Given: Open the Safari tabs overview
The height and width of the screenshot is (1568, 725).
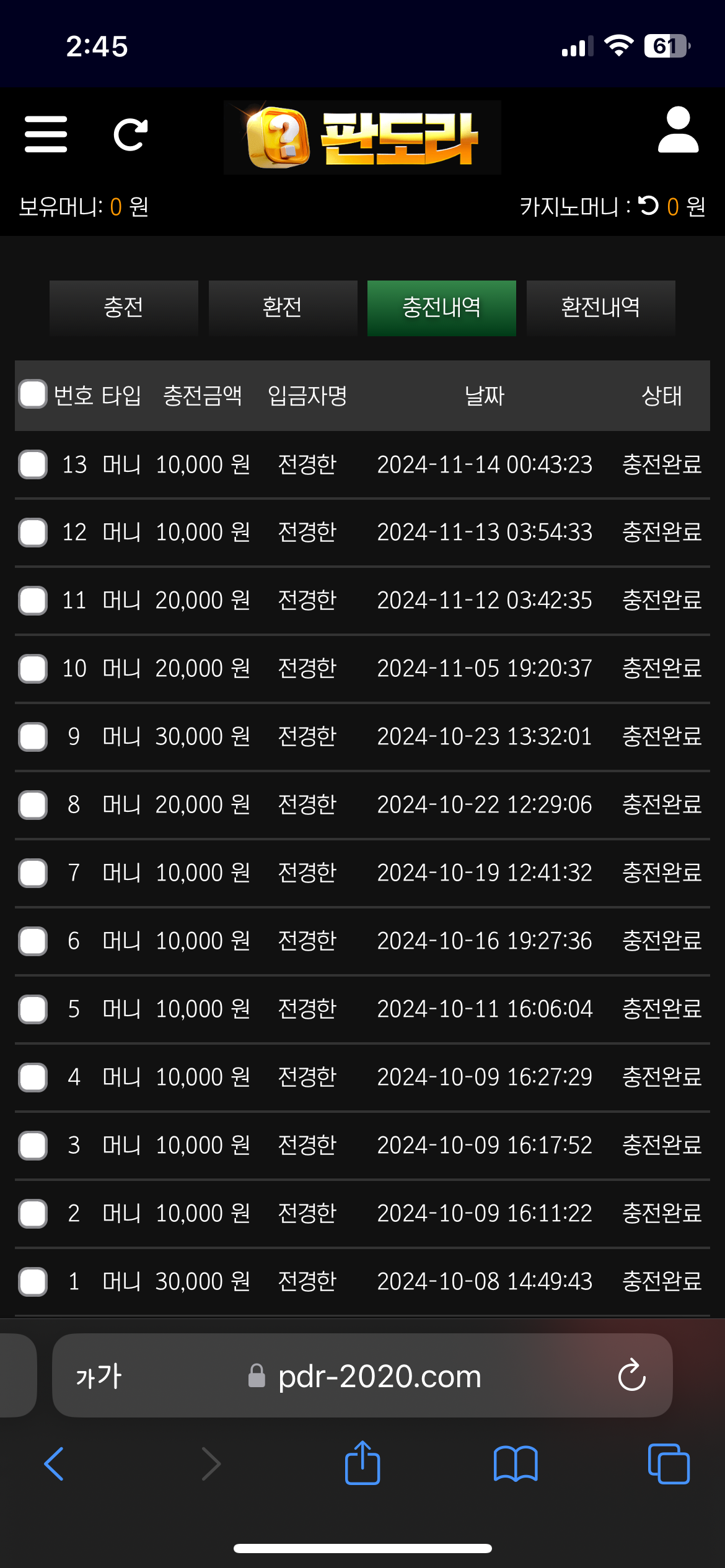Looking at the screenshot, I should pyautogui.click(x=668, y=1464).
